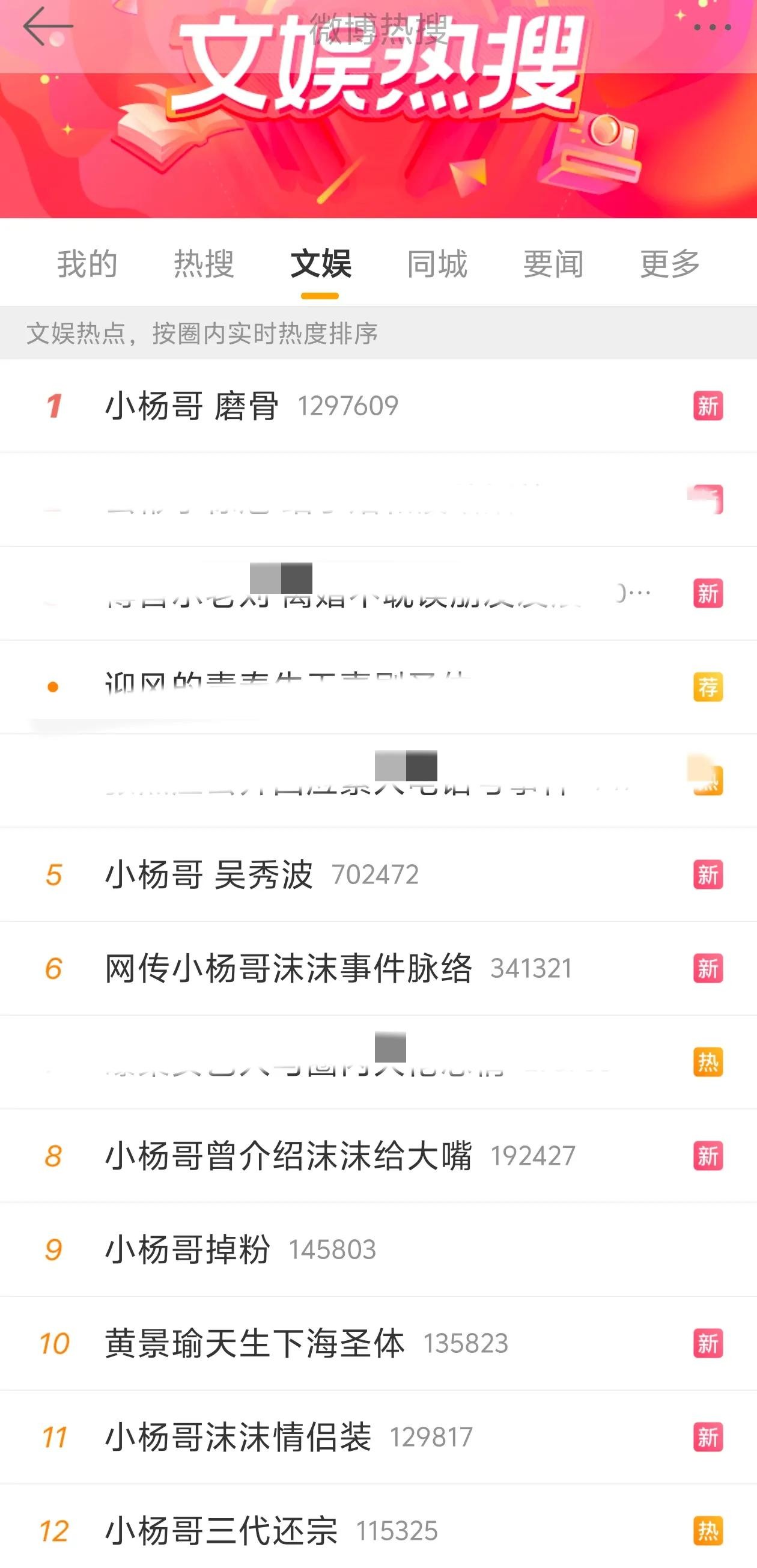Open trending topic 小杨哥 吴秀波
Image resolution: width=757 pixels, height=1568 pixels.
(209, 874)
